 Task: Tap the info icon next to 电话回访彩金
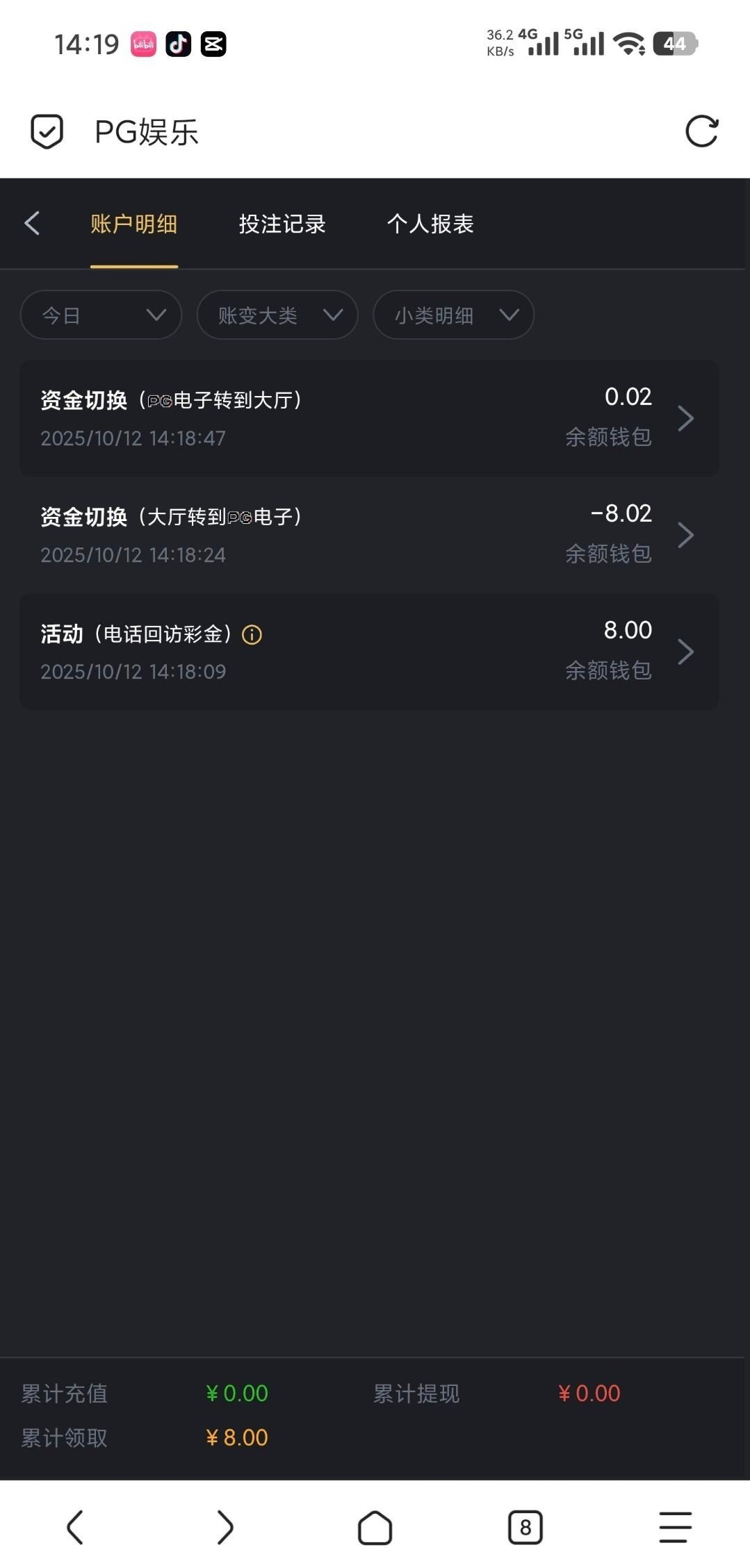click(252, 634)
